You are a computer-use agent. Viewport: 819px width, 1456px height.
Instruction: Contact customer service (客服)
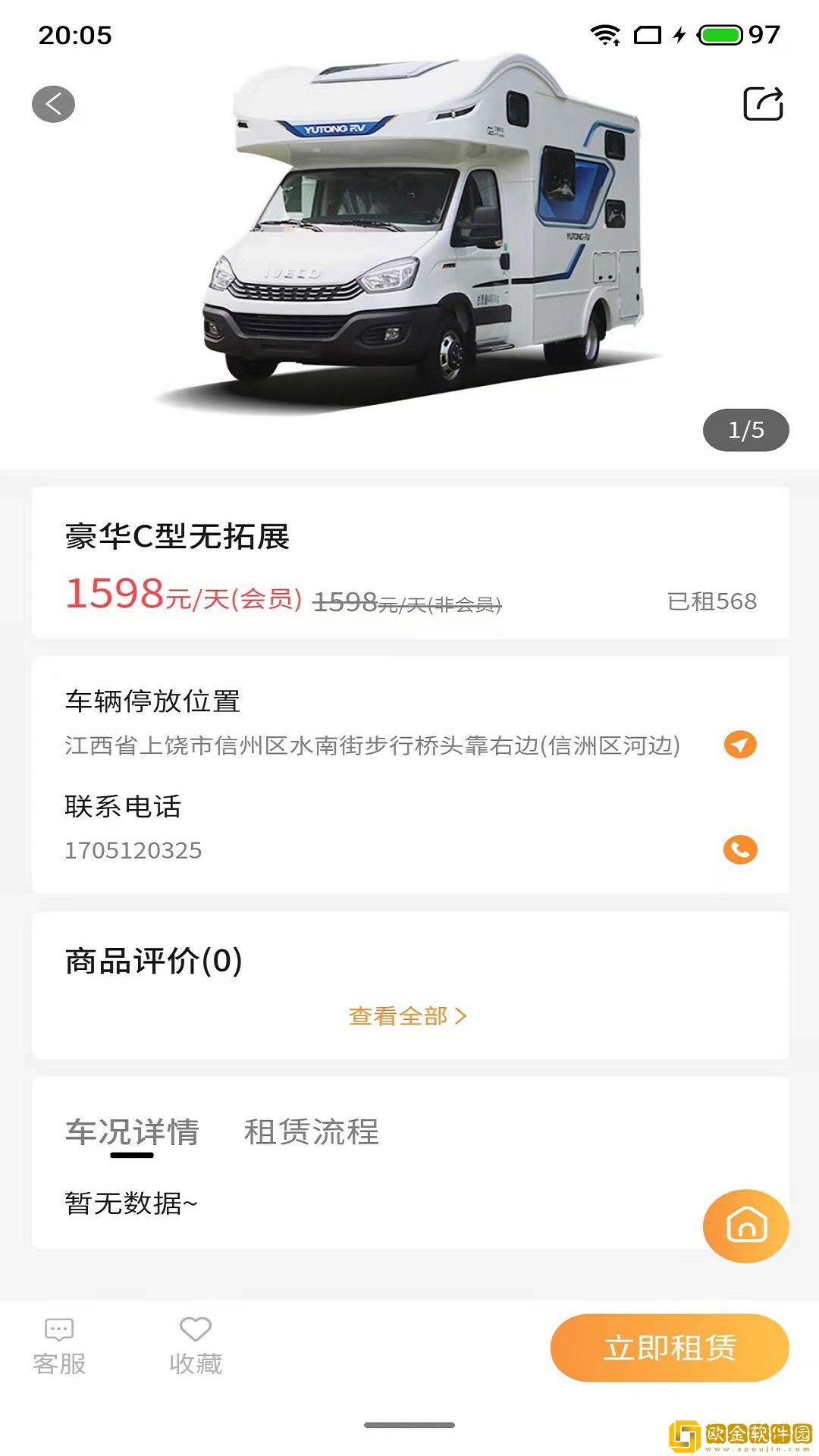click(x=59, y=1347)
